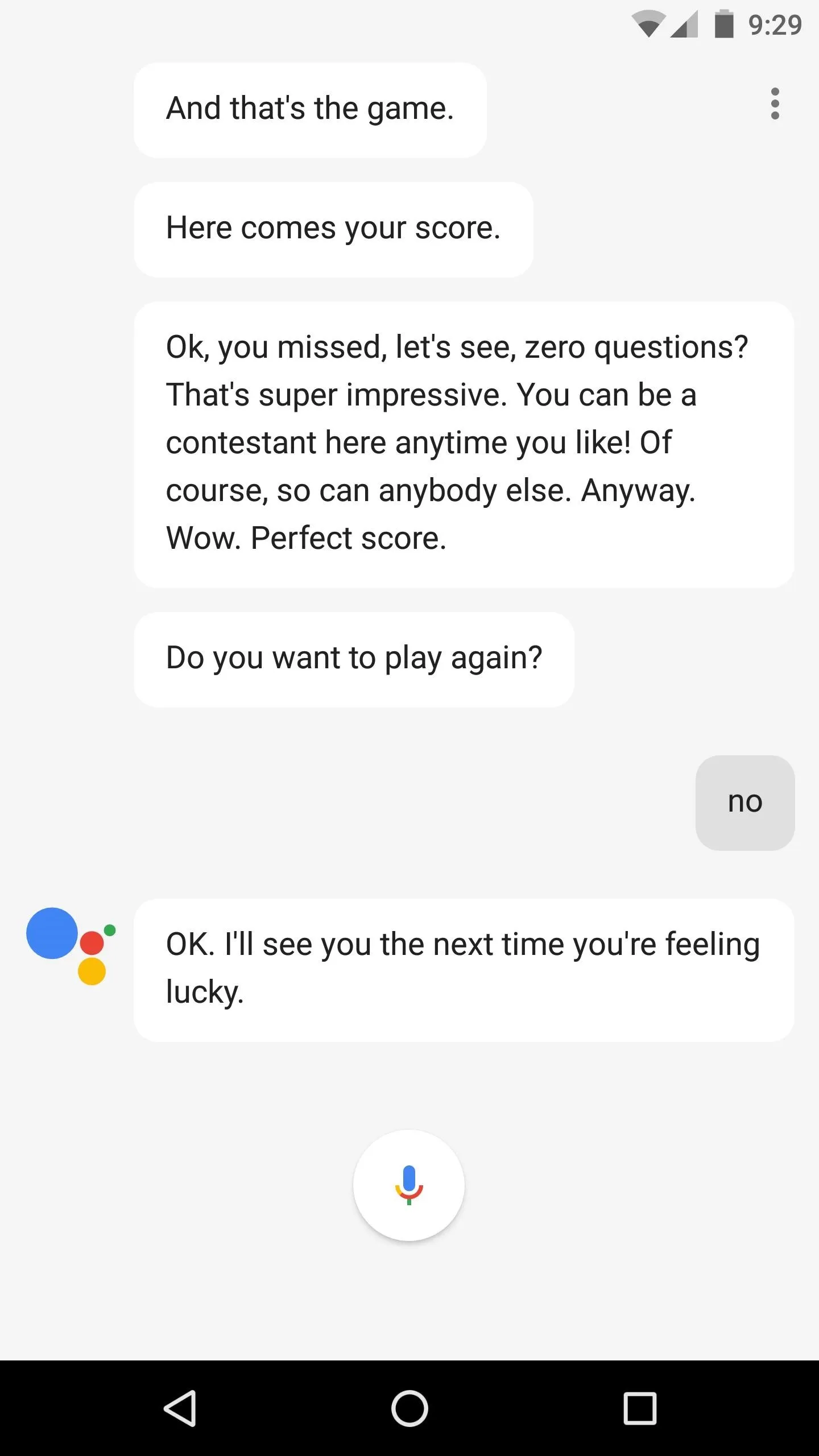Go to the home screen
The image size is (819, 1456).
[409, 1408]
